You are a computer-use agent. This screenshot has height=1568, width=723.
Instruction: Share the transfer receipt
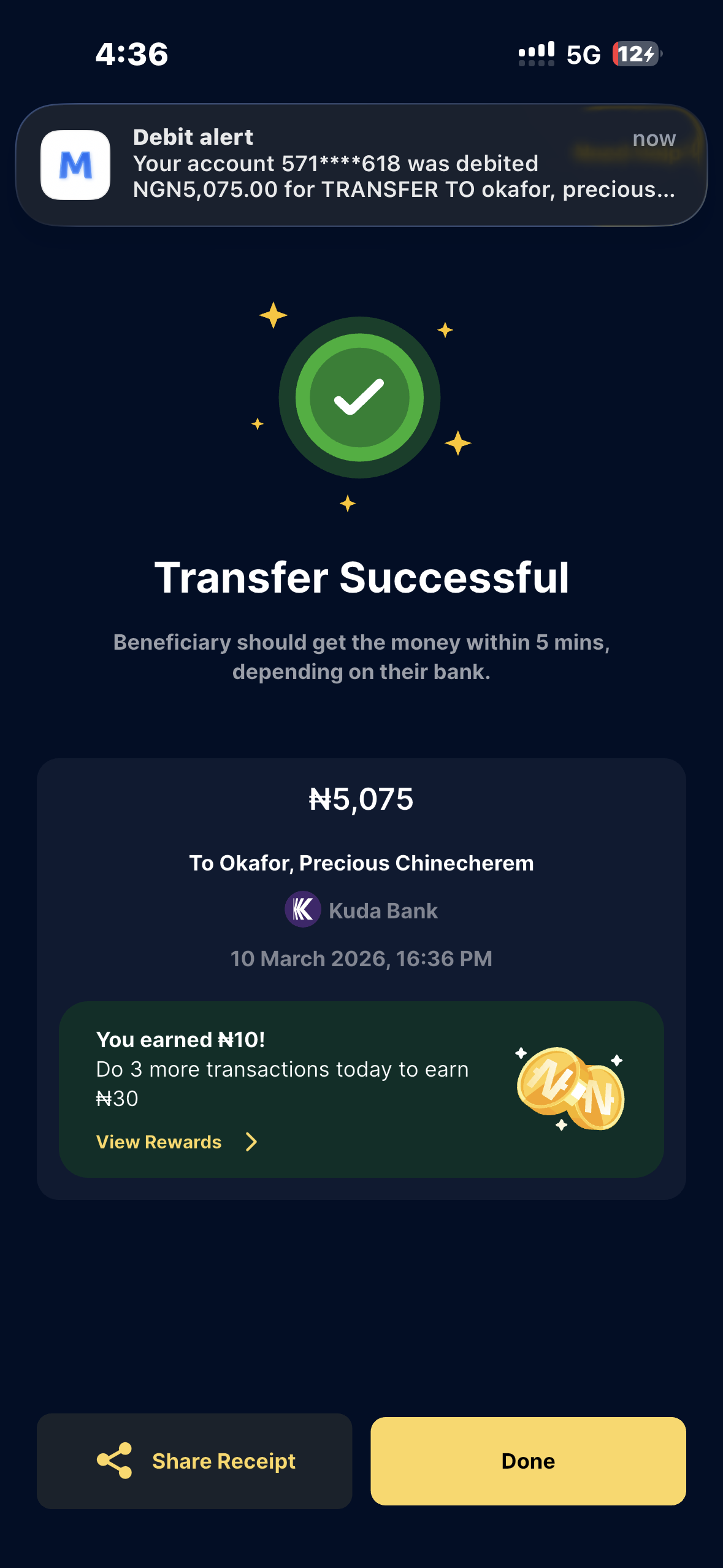click(194, 1461)
